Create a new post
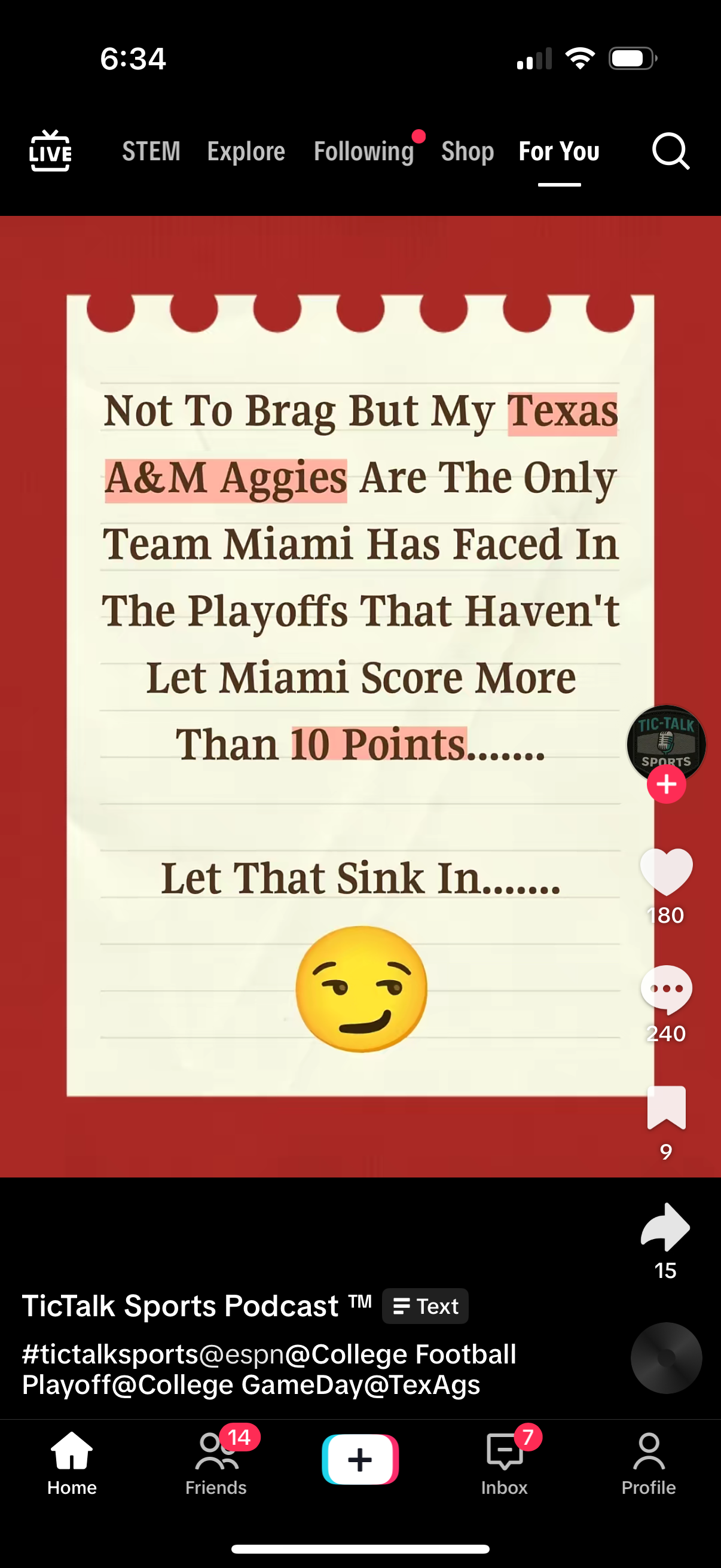The image size is (721, 1568). pos(360,1460)
